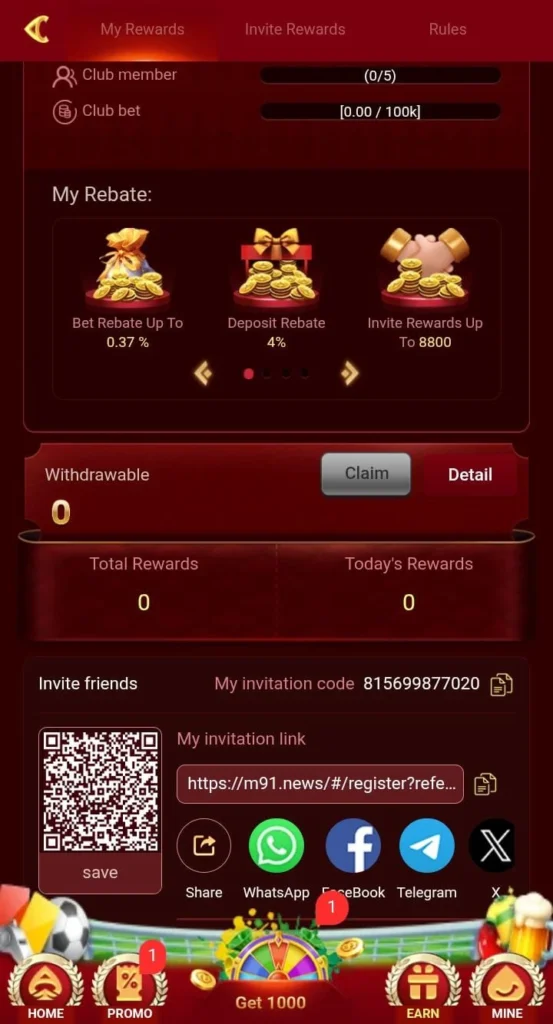553x1024 pixels.
Task: Save the invitation QR code
Action: tap(100, 872)
